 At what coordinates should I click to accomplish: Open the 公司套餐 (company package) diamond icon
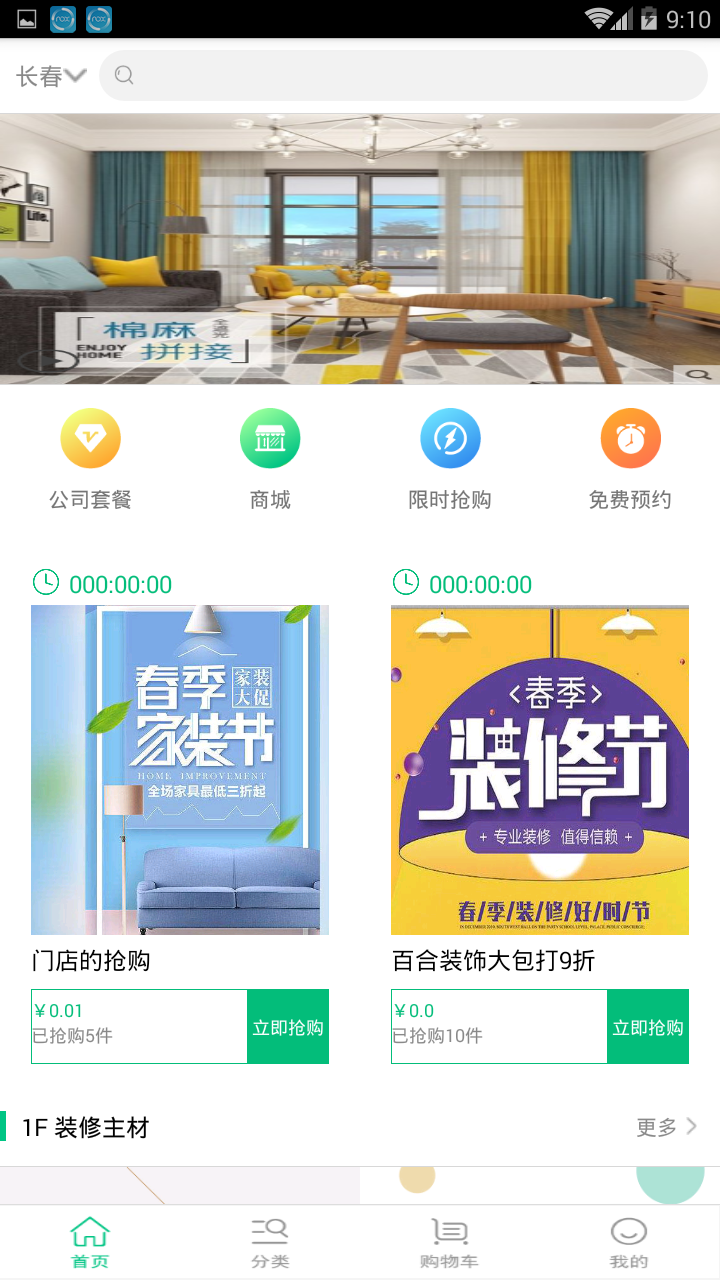[x=90, y=437]
